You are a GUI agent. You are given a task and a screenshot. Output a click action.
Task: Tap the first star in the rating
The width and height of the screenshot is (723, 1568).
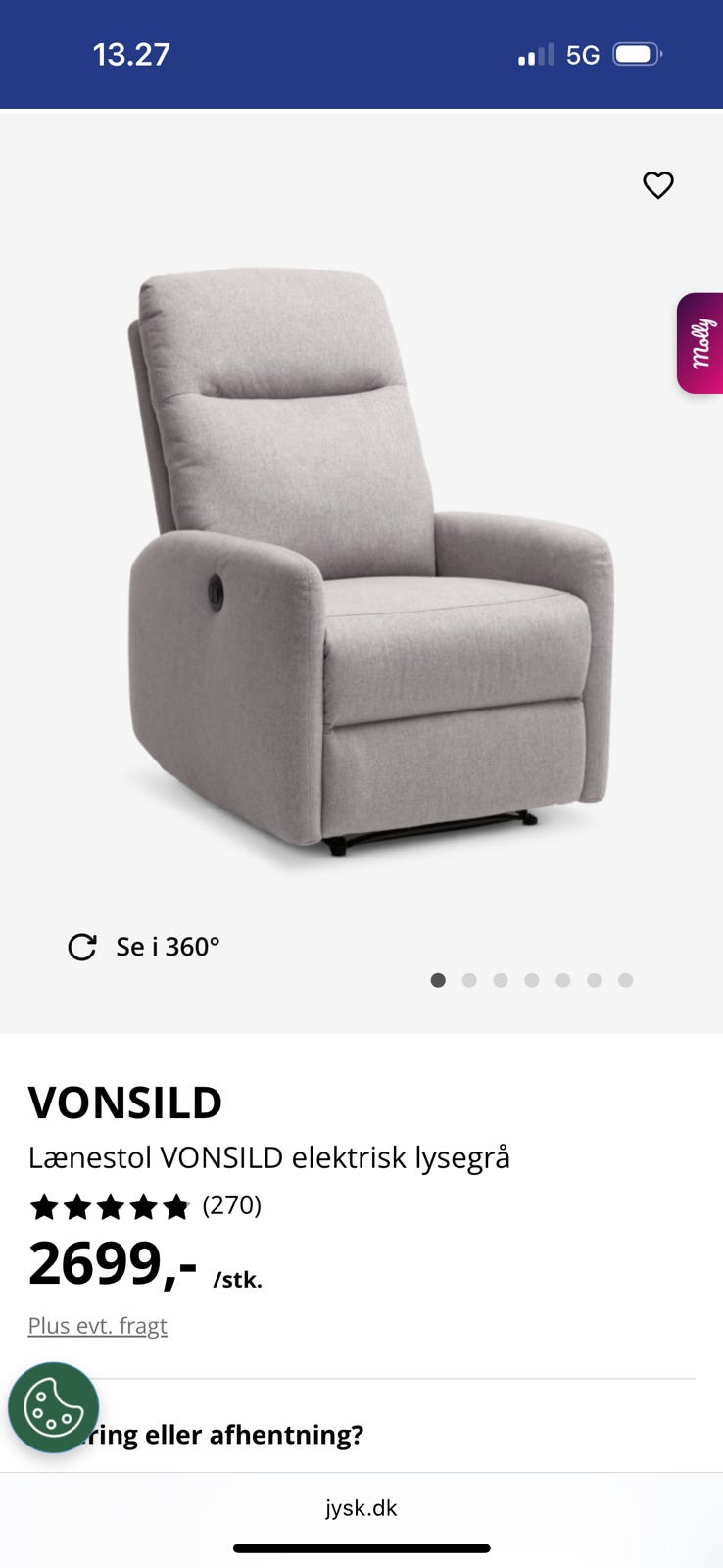pos(44,1207)
